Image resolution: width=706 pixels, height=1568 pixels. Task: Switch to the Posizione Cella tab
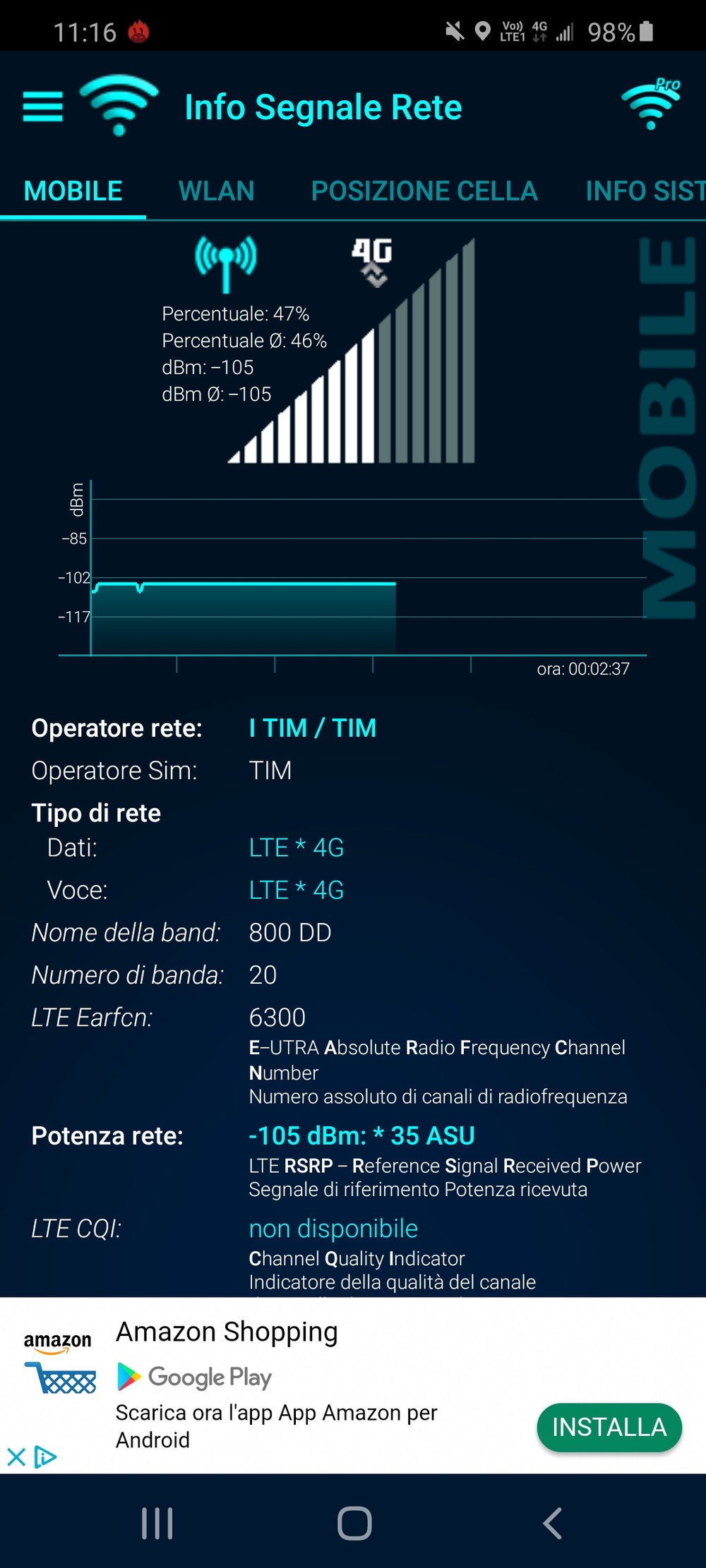424,191
